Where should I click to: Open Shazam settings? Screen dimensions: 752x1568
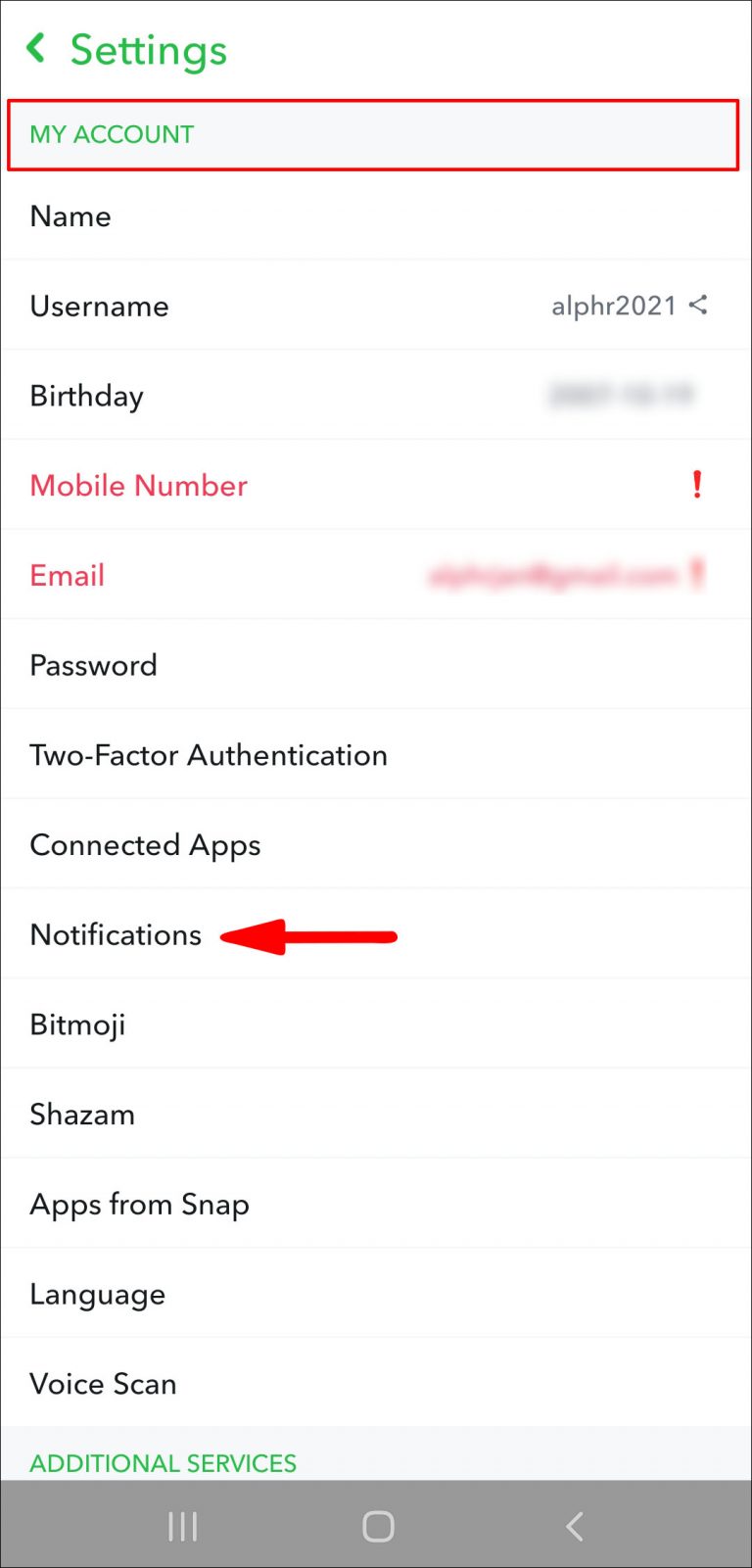[82, 1115]
